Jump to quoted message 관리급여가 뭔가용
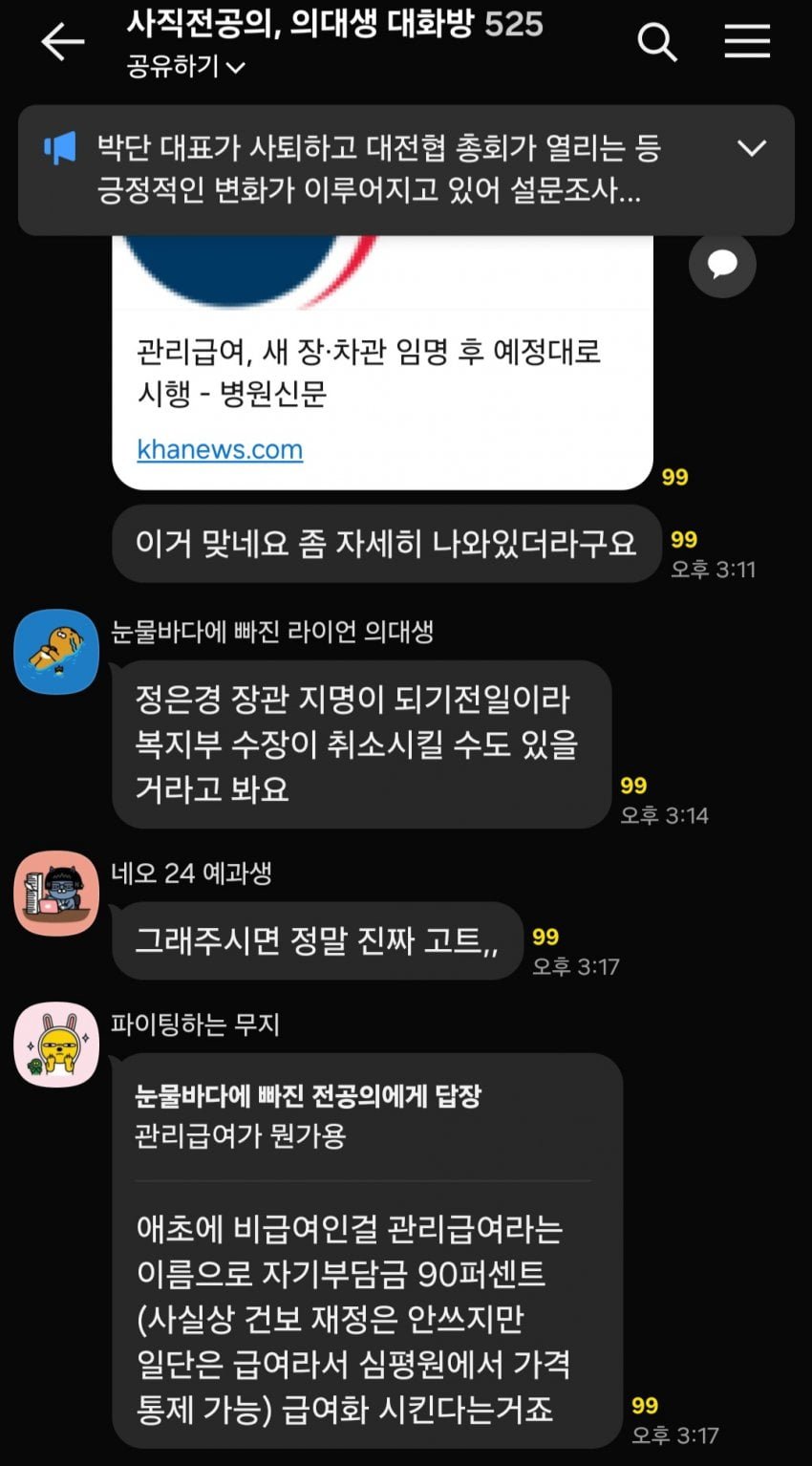 [308, 1116]
